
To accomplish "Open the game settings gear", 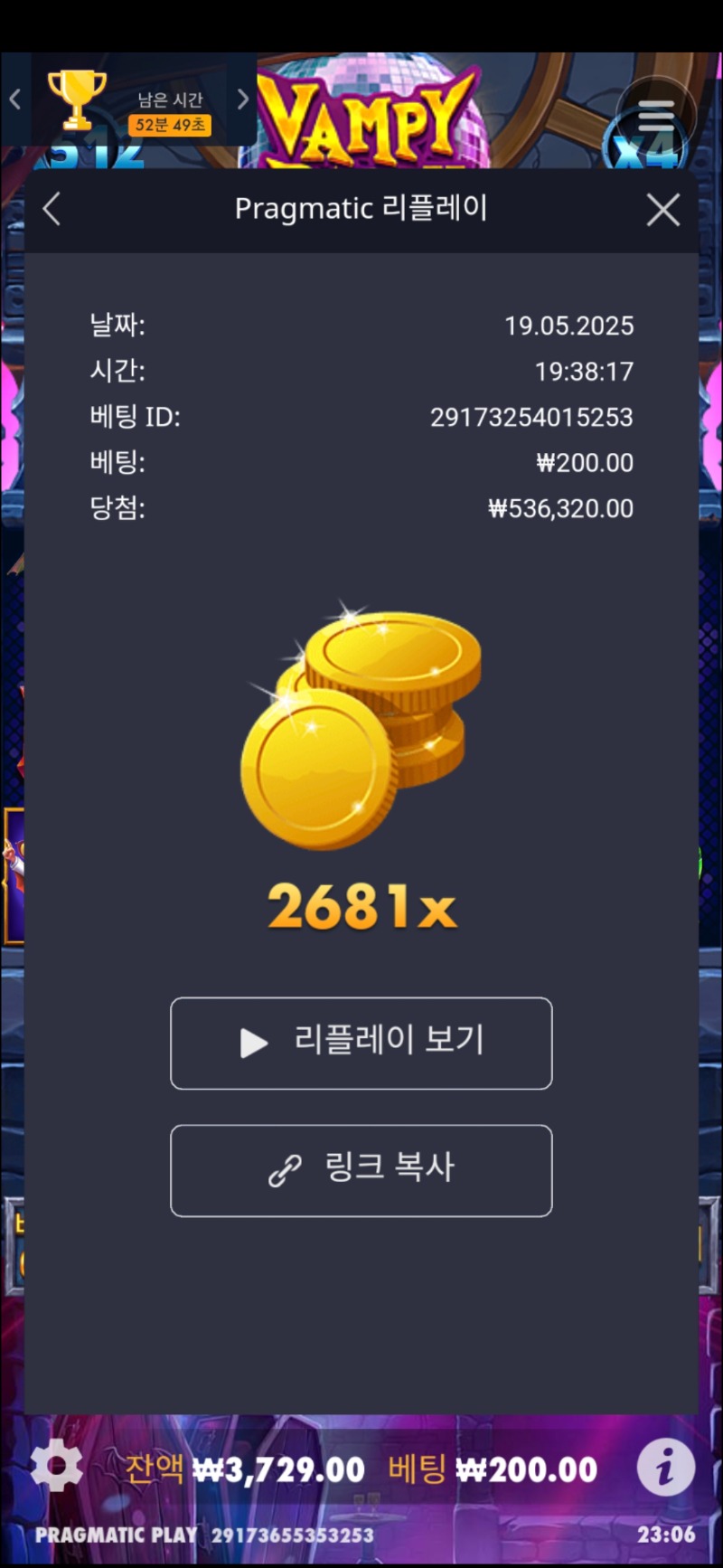I will tap(56, 1466).
